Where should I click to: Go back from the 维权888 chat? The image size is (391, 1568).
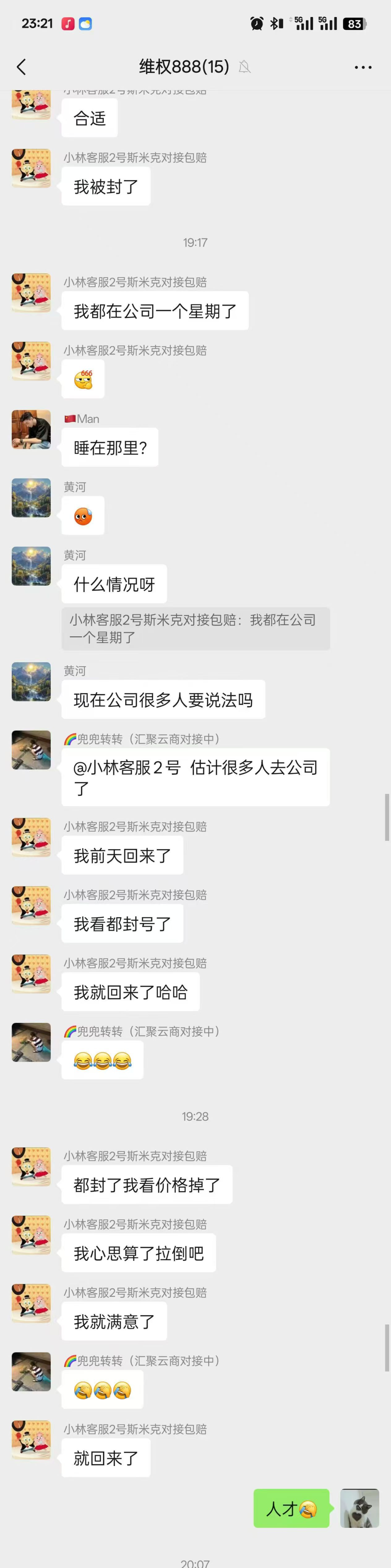(x=21, y=67)
